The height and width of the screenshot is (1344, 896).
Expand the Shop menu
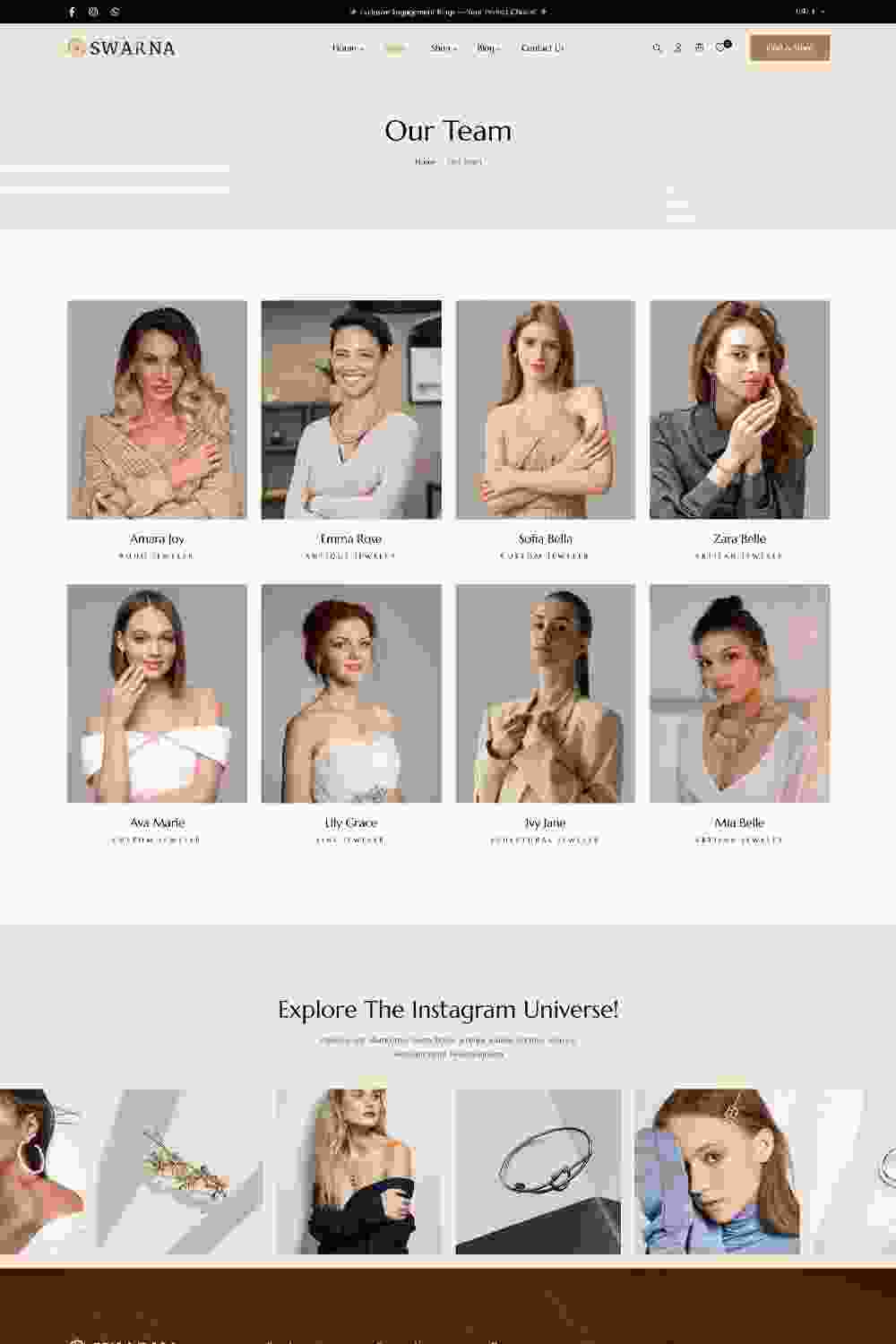[x=443, y=48]
